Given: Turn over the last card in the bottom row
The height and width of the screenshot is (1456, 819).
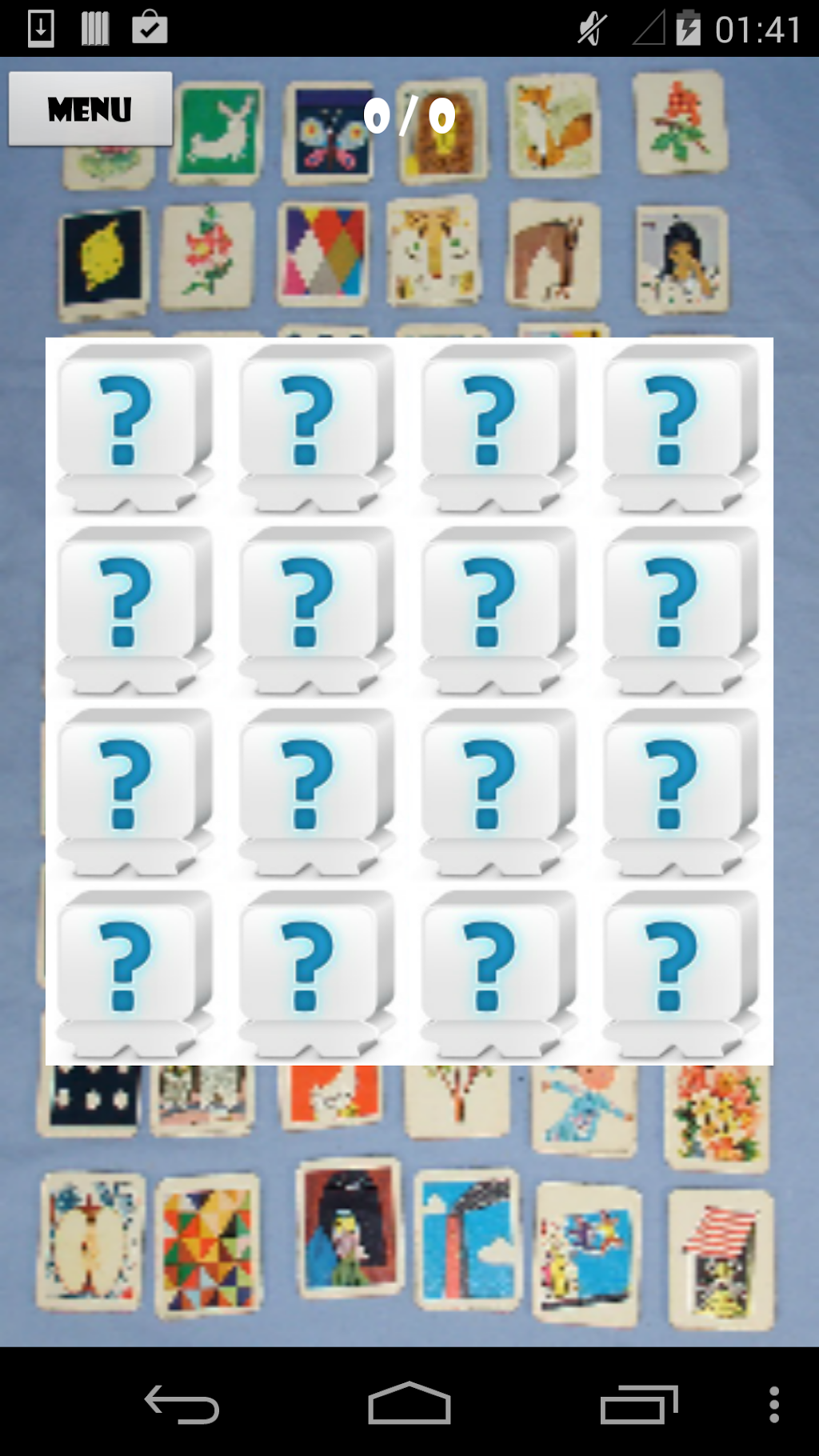Looking at the screenshot, I should point(680,974).
